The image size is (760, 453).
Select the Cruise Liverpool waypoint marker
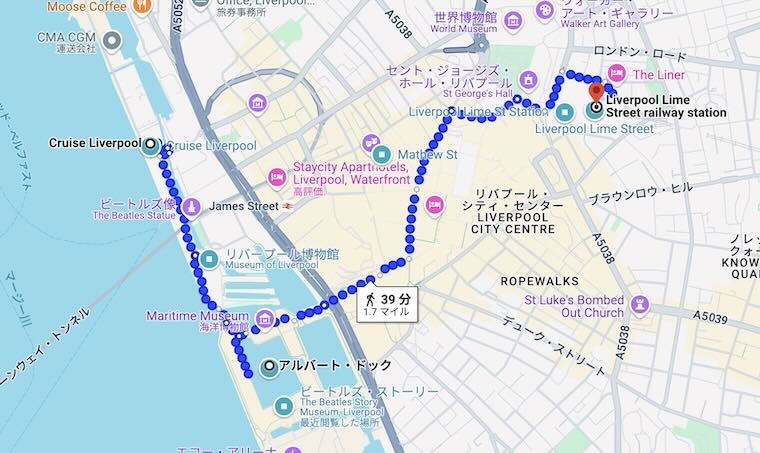point(150,146)
